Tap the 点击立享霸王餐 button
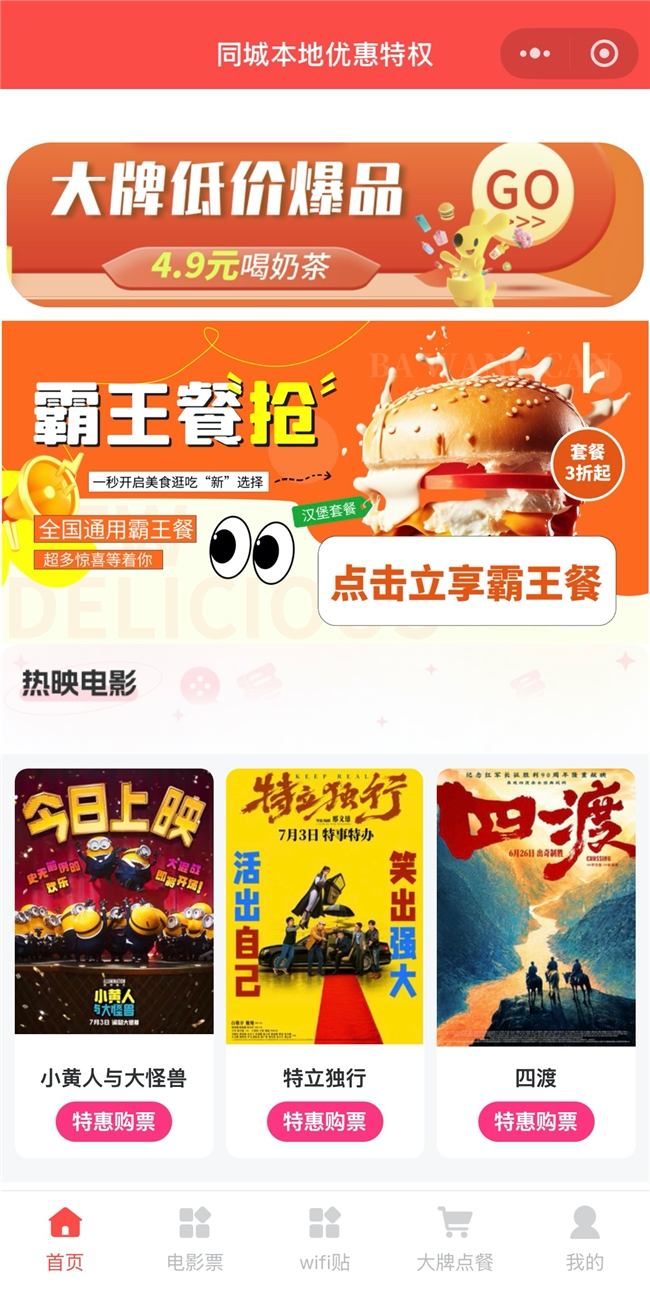Viewport: 650px width, 1313px height. click(466, 582)
